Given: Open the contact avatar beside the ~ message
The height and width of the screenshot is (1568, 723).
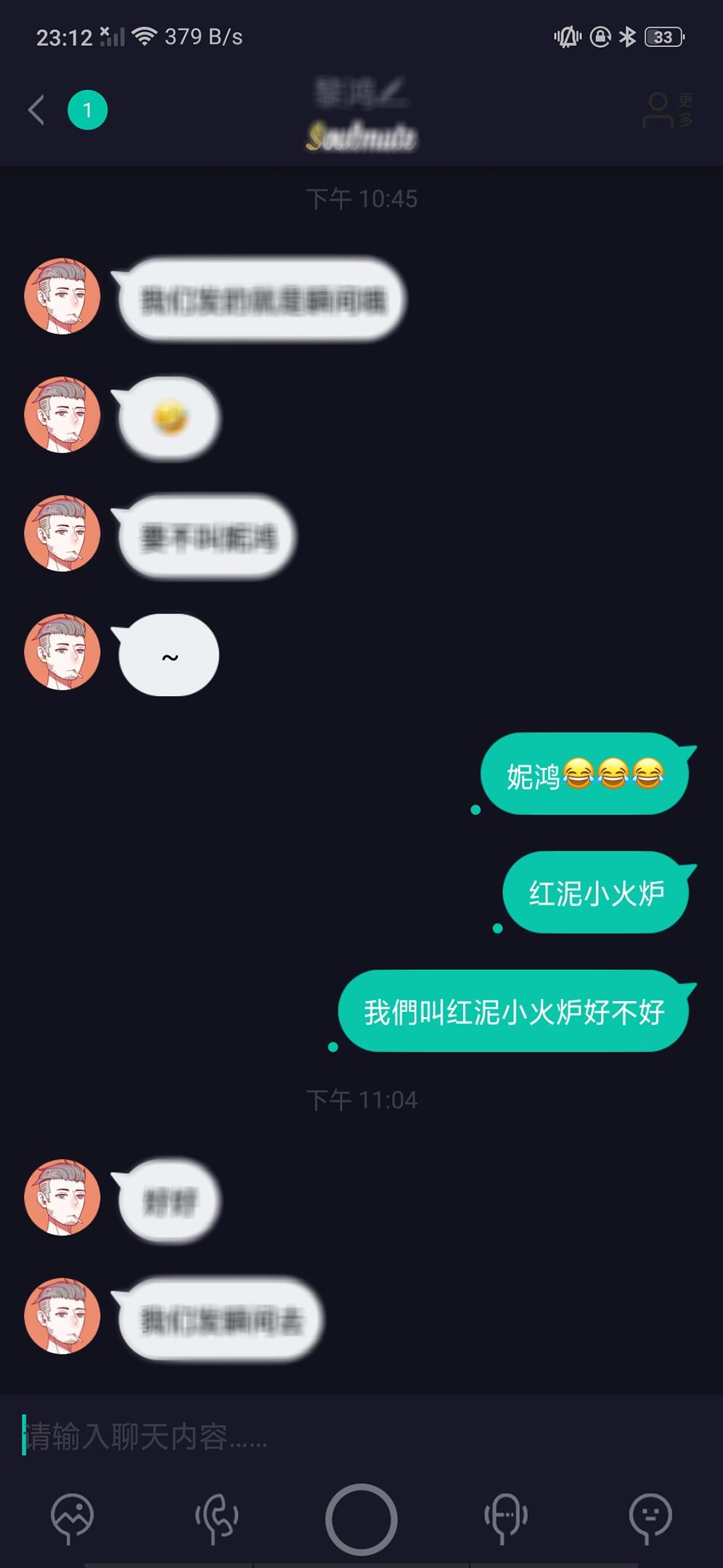Looking at the screenshot, I should [x=62, y=652].
